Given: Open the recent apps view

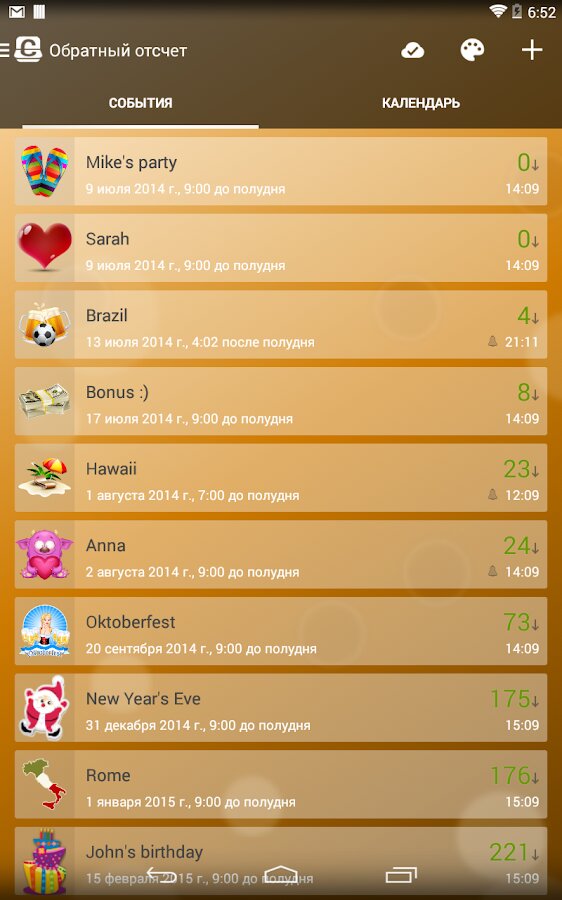Looking at the screenshot, I should tap(401, 875).
